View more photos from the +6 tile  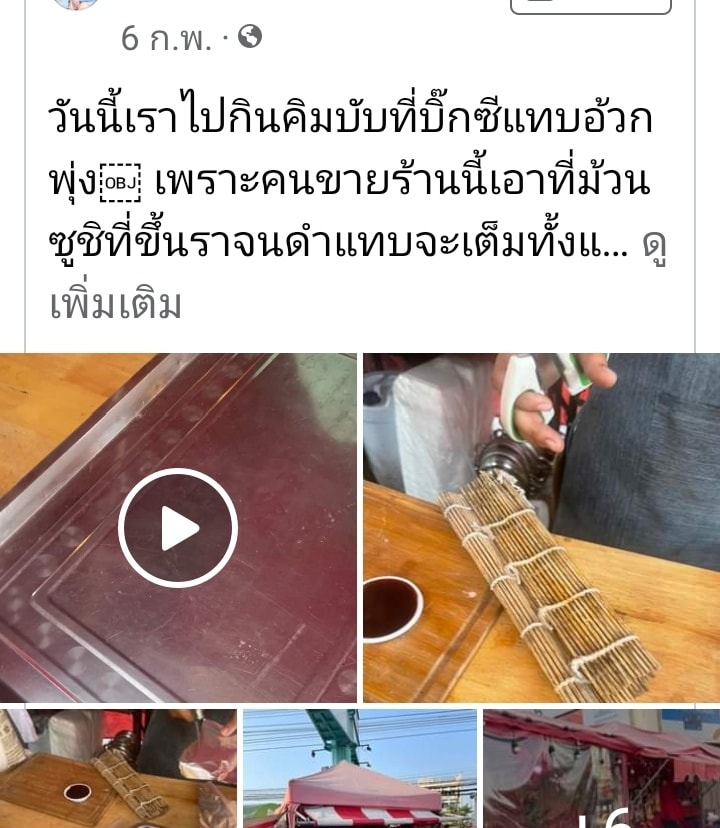pyautogui.click(x=601, y=768)
